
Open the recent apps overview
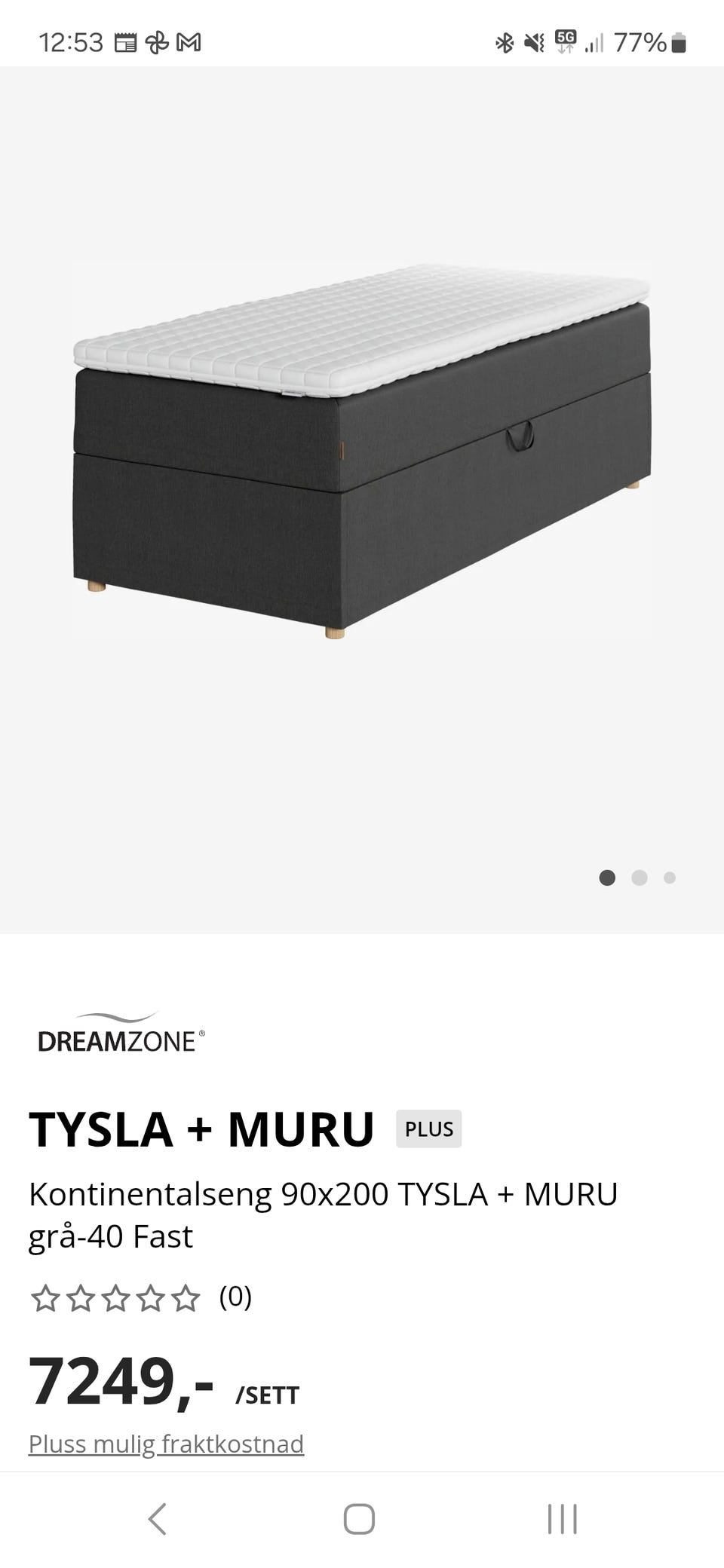(x=563, y=1519)
